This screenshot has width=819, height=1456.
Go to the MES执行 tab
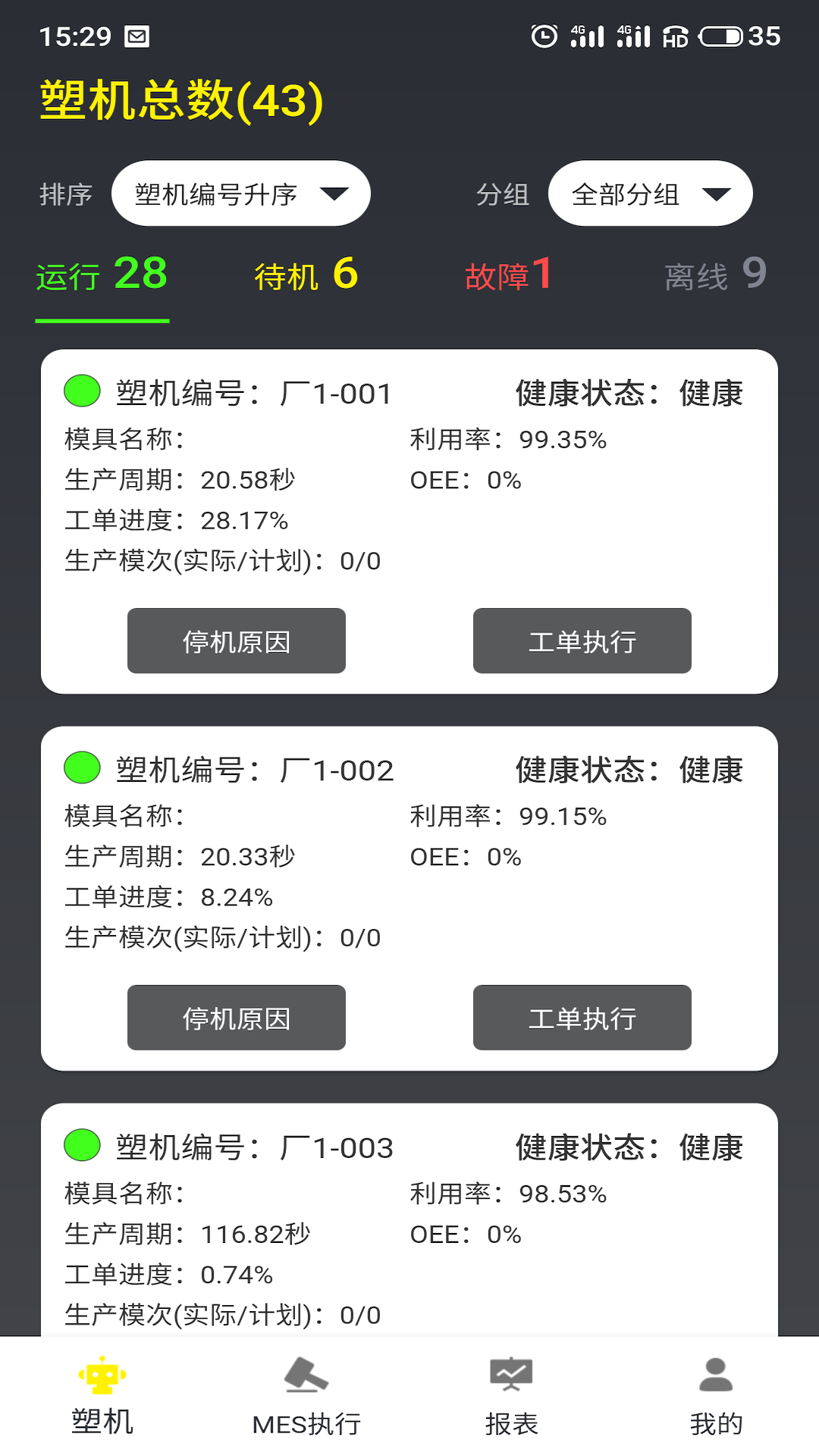point(306,1397)
